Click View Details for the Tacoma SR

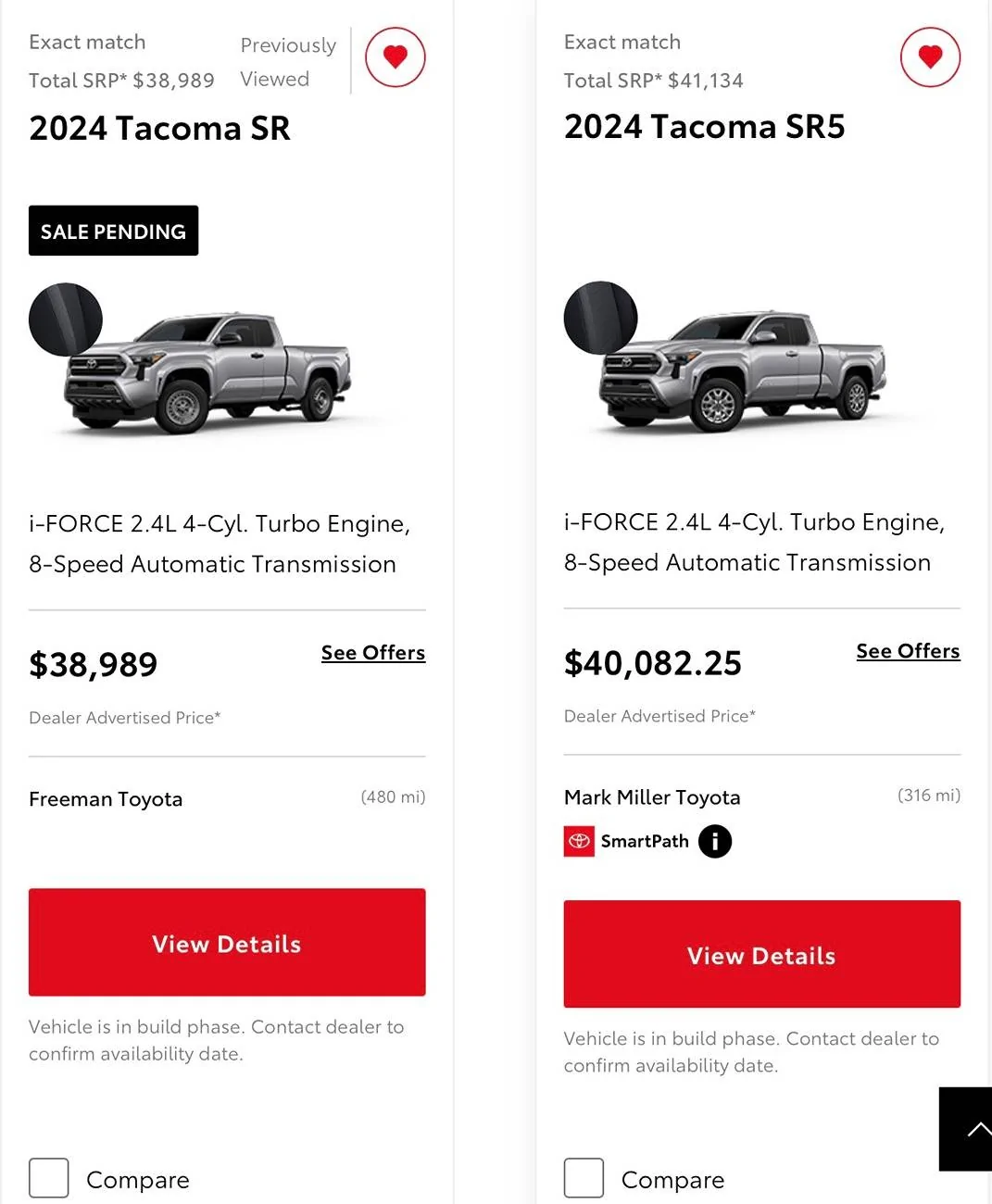tap(227, 942)
